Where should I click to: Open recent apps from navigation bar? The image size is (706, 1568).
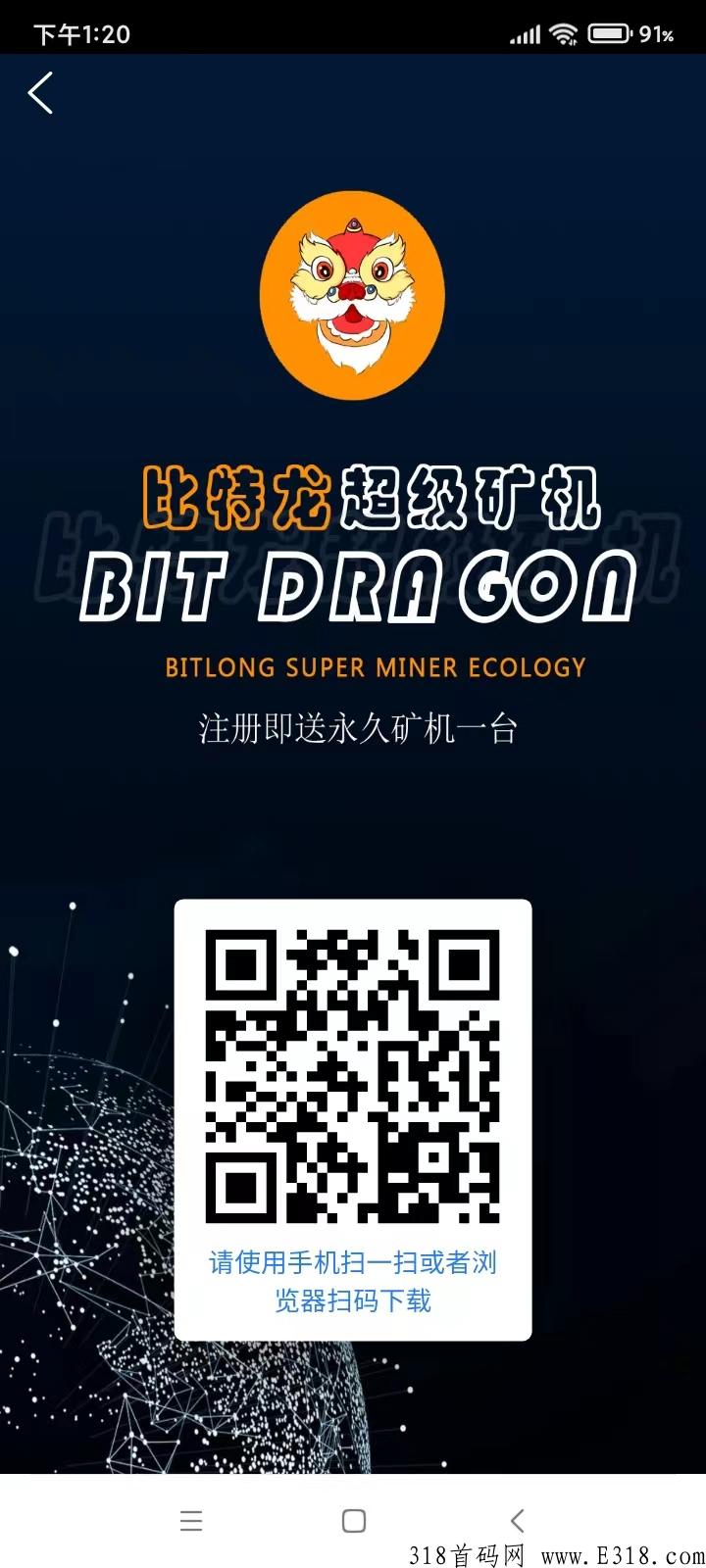coord(191,1521)
